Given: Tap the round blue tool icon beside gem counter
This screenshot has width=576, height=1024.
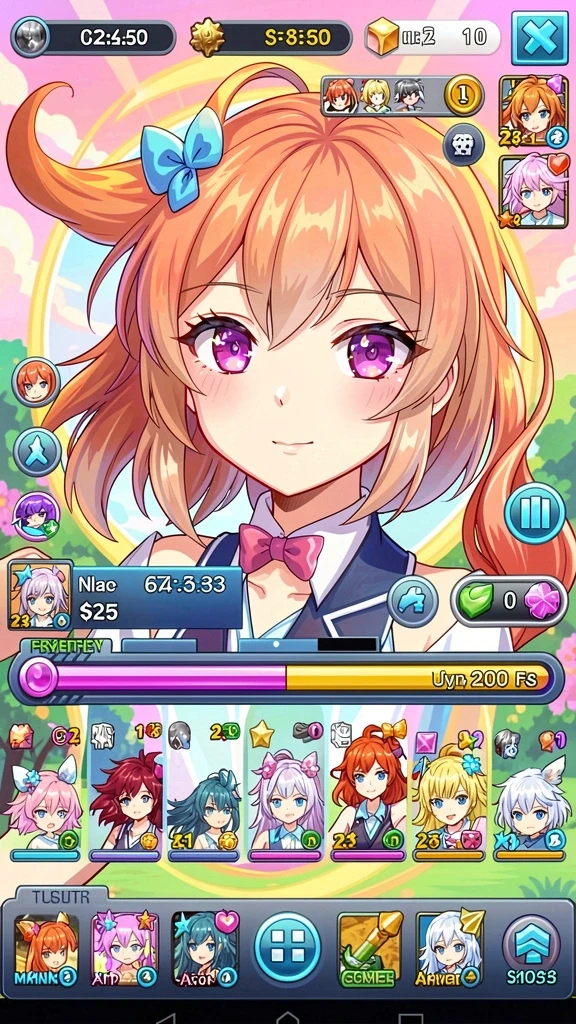Looking at the screenshot, I should click(x=413, y=601).
